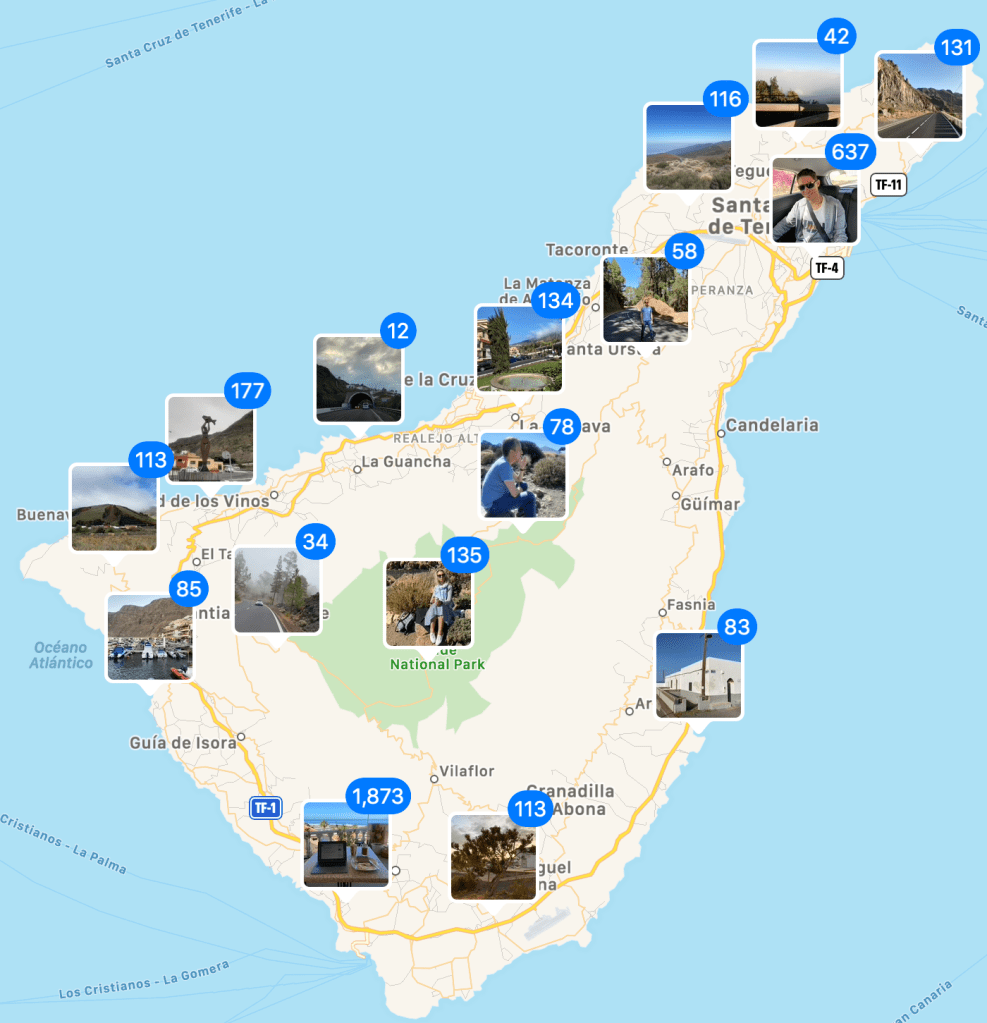Open the cluster of 116 photos
987x1023 pixels.
tap(687, 146)
